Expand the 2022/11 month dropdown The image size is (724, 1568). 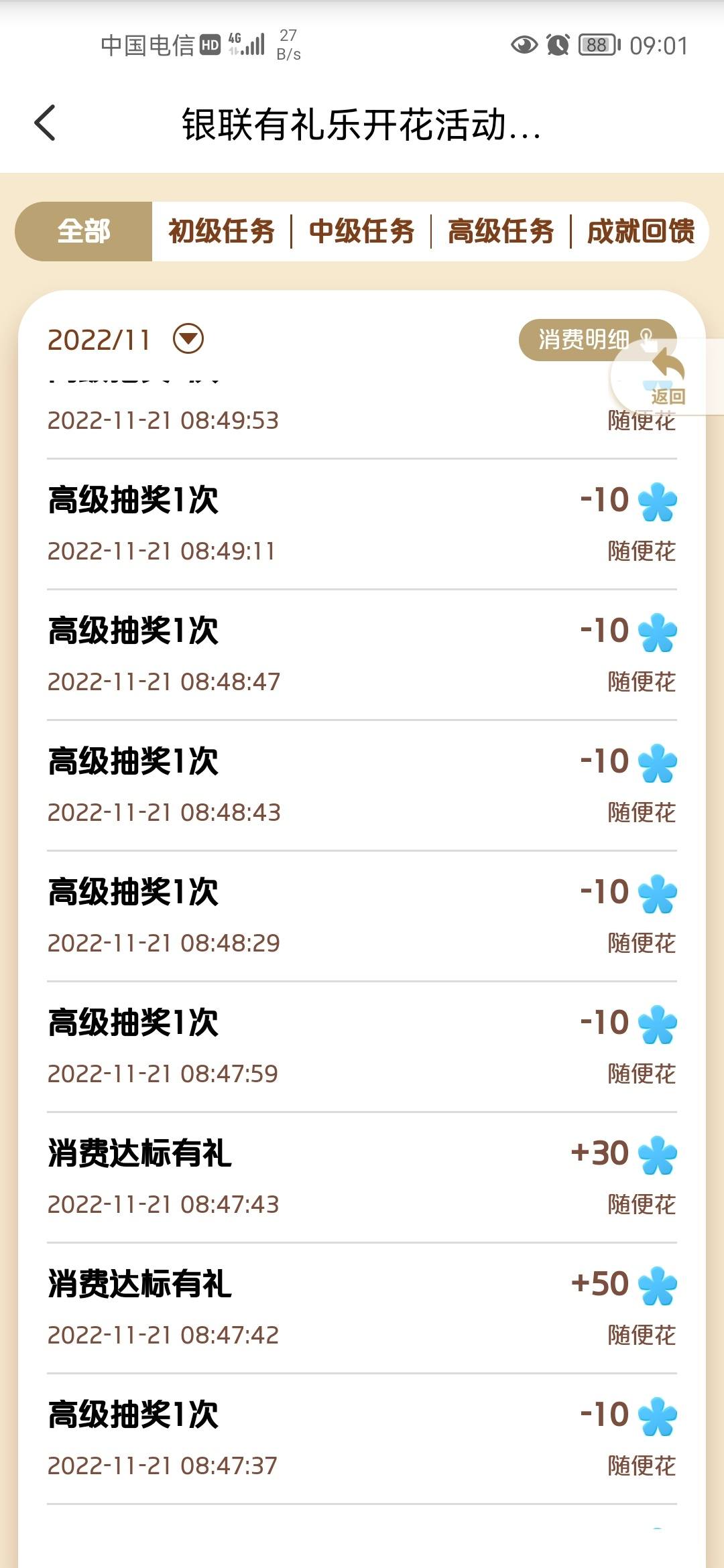pyautogui.click(x=188, y=338)
